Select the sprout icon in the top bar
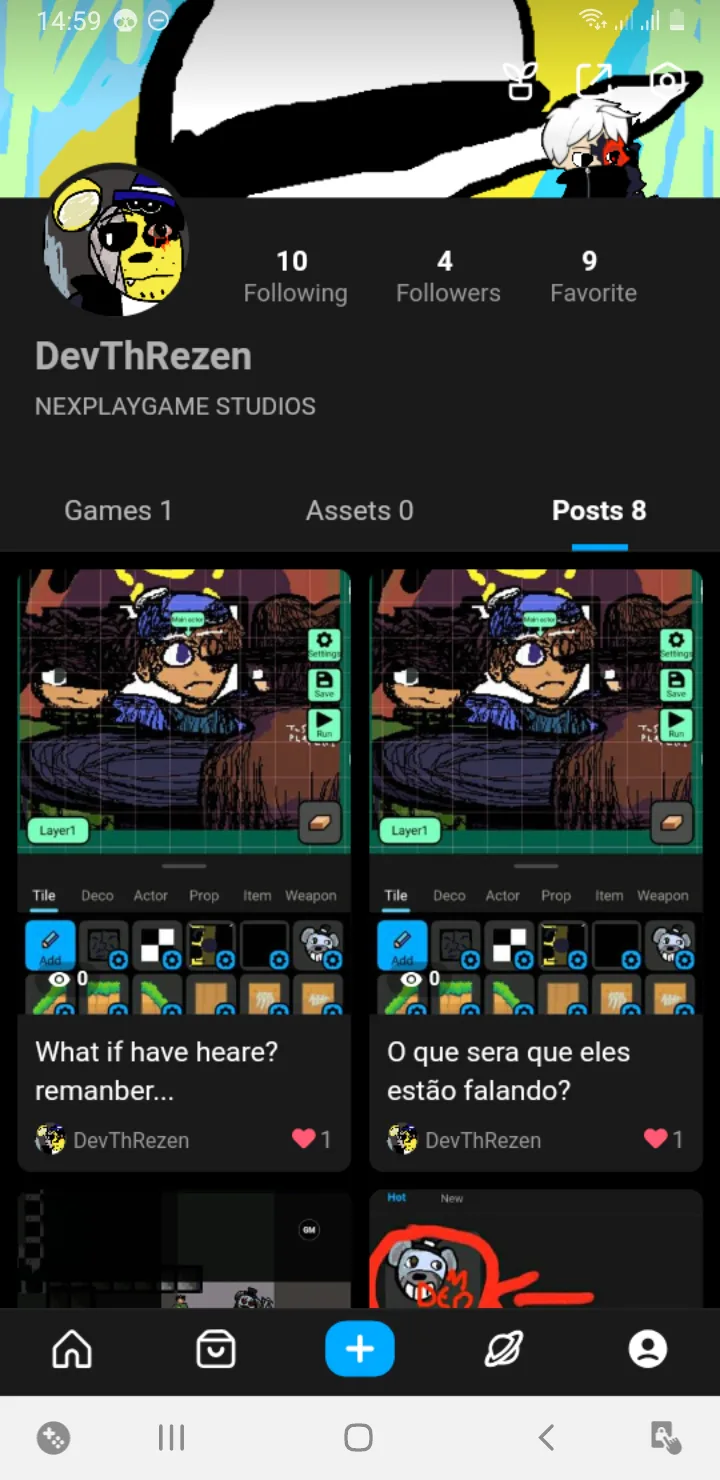 coord(521,80)
